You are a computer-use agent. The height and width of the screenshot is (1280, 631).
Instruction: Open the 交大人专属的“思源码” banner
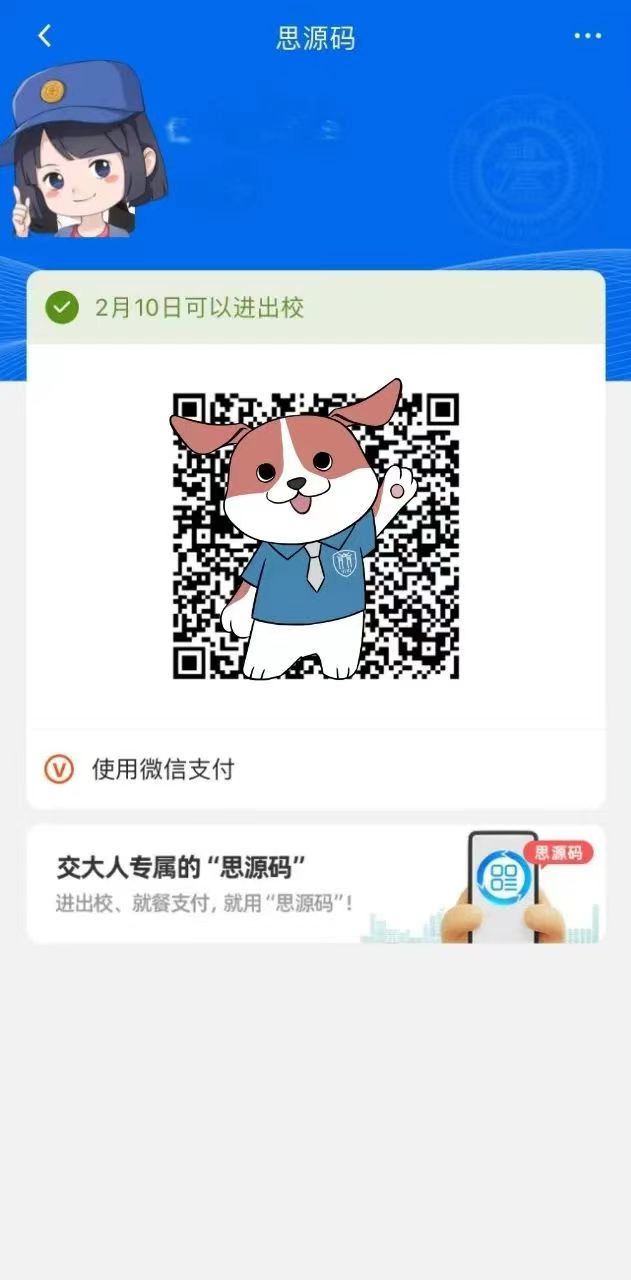[x=315, y=884]
